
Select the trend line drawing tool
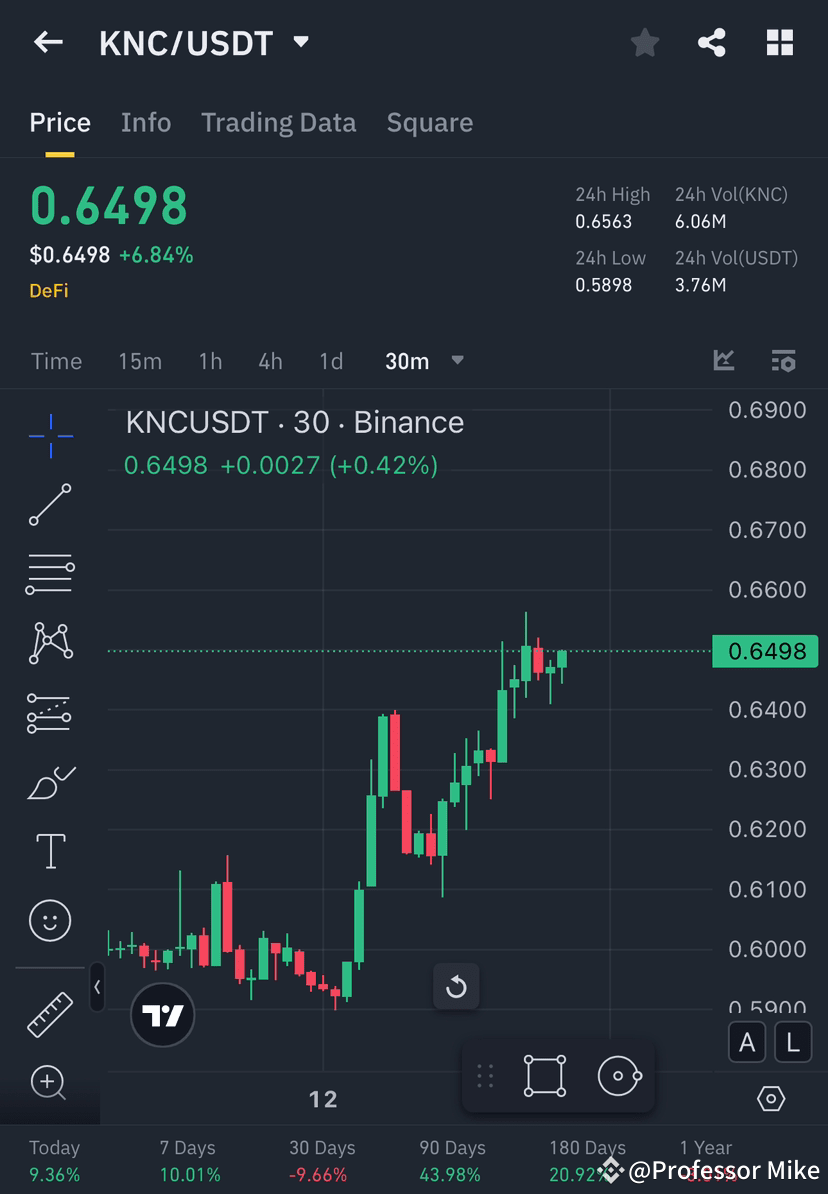50,505
